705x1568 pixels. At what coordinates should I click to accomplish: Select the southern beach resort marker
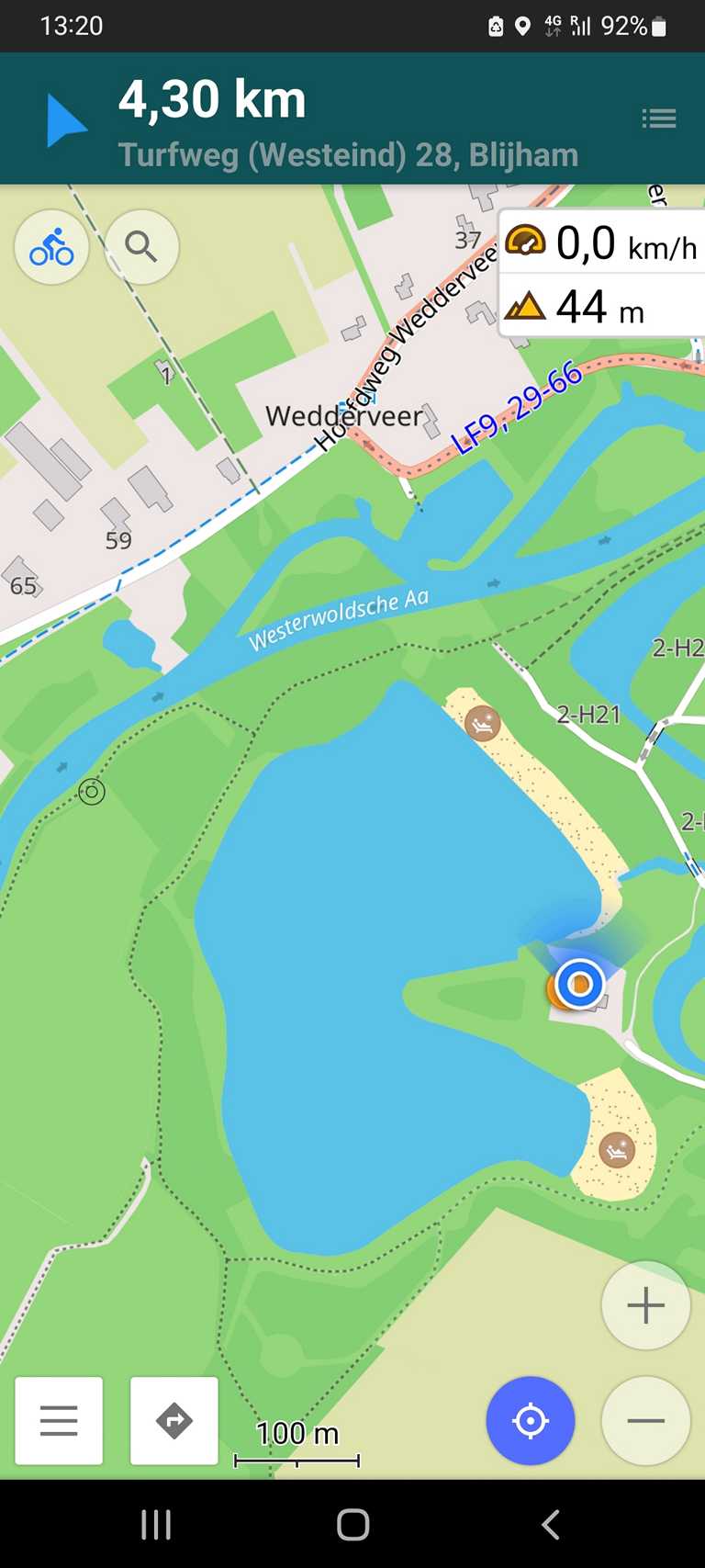617,1149
